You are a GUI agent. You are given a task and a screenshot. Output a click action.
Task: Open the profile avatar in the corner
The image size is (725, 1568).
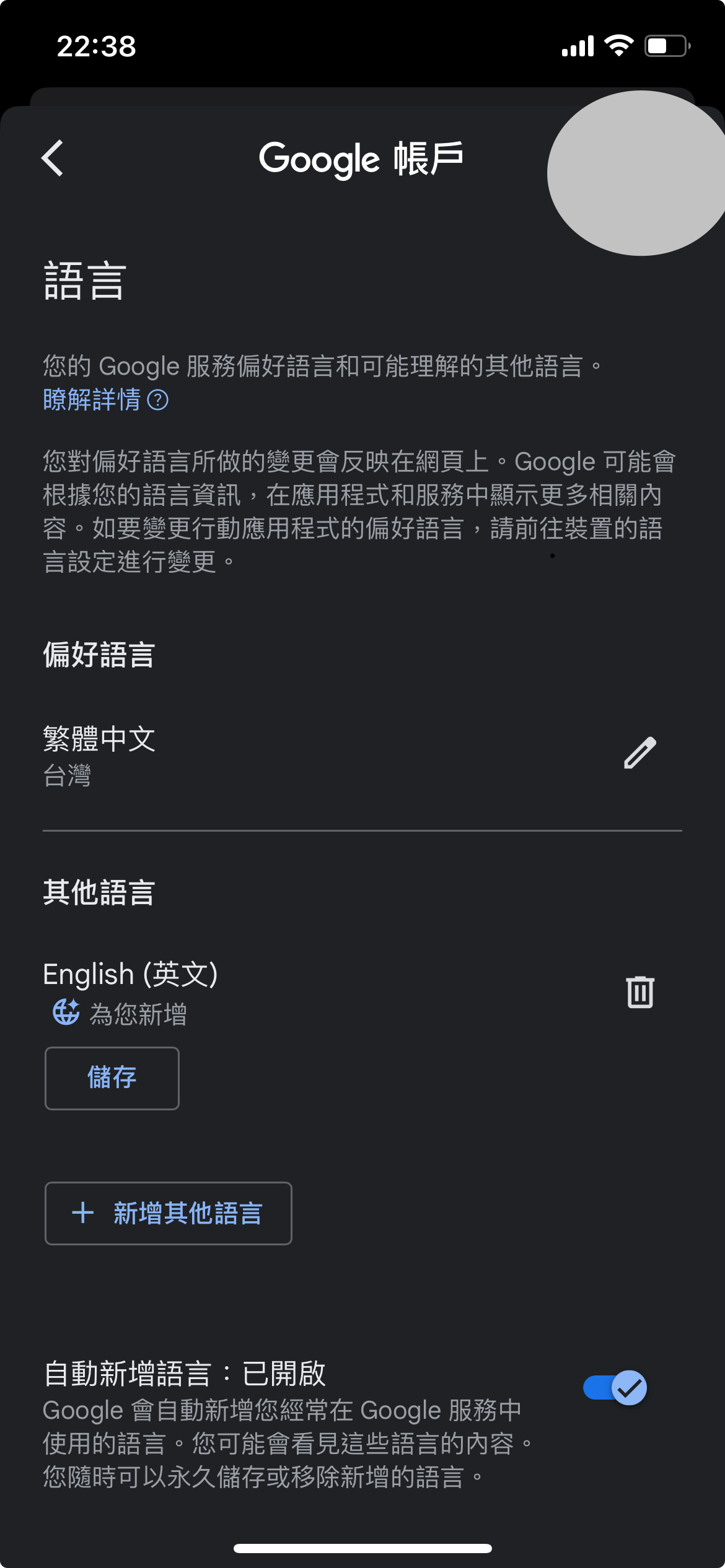[638, 173]
